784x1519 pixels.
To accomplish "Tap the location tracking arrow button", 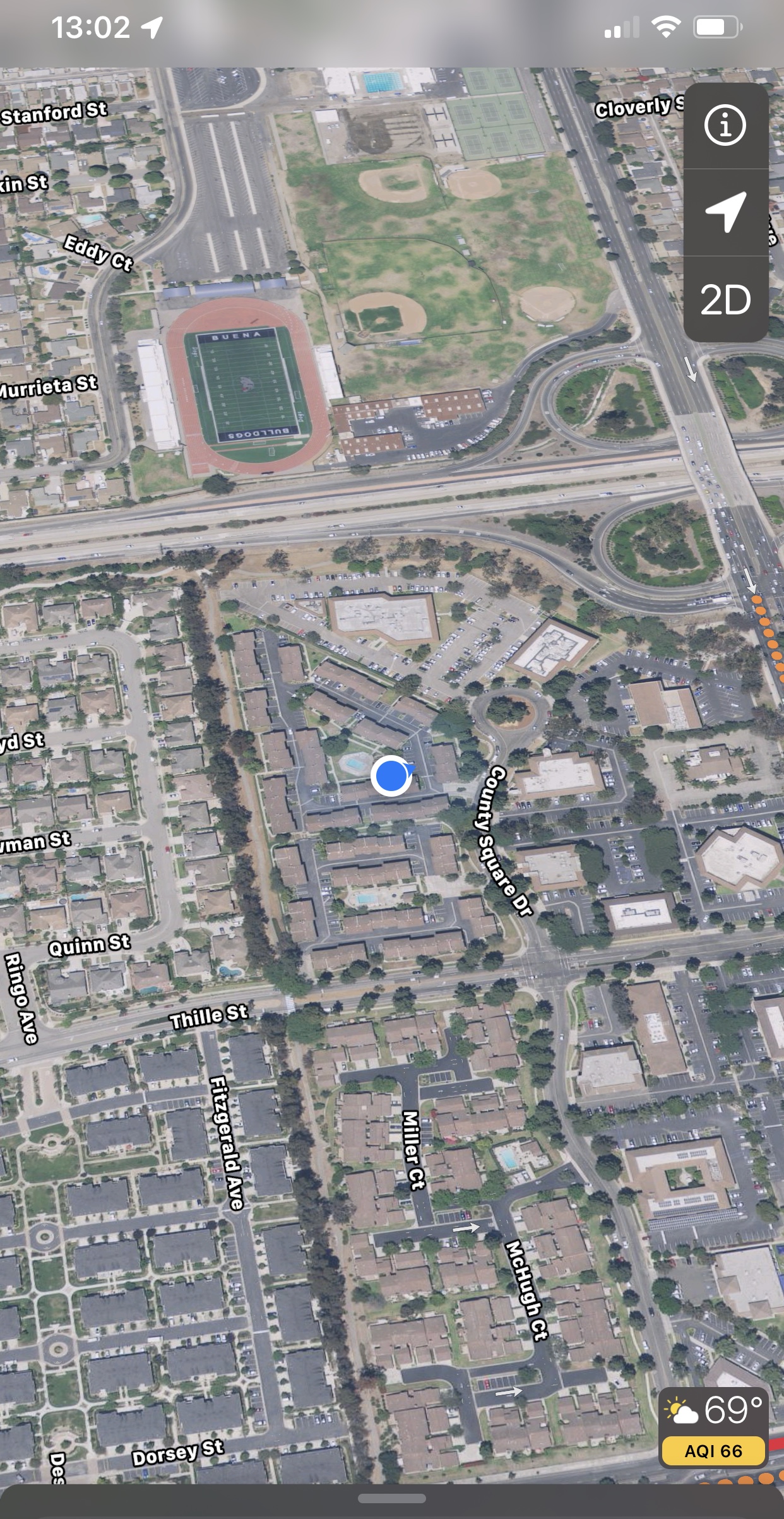I will click(725, 212).
